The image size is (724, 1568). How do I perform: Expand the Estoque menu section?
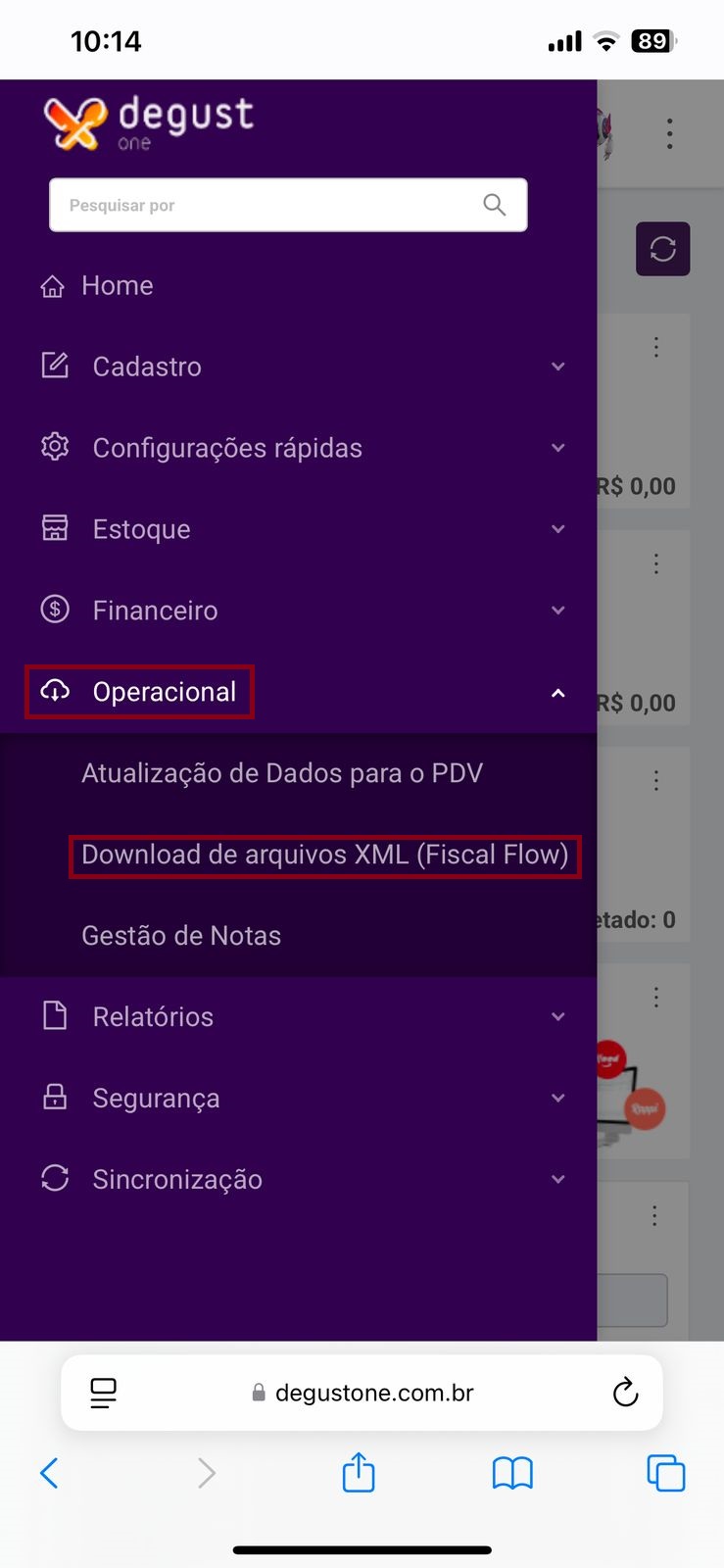tap(142, 529)
